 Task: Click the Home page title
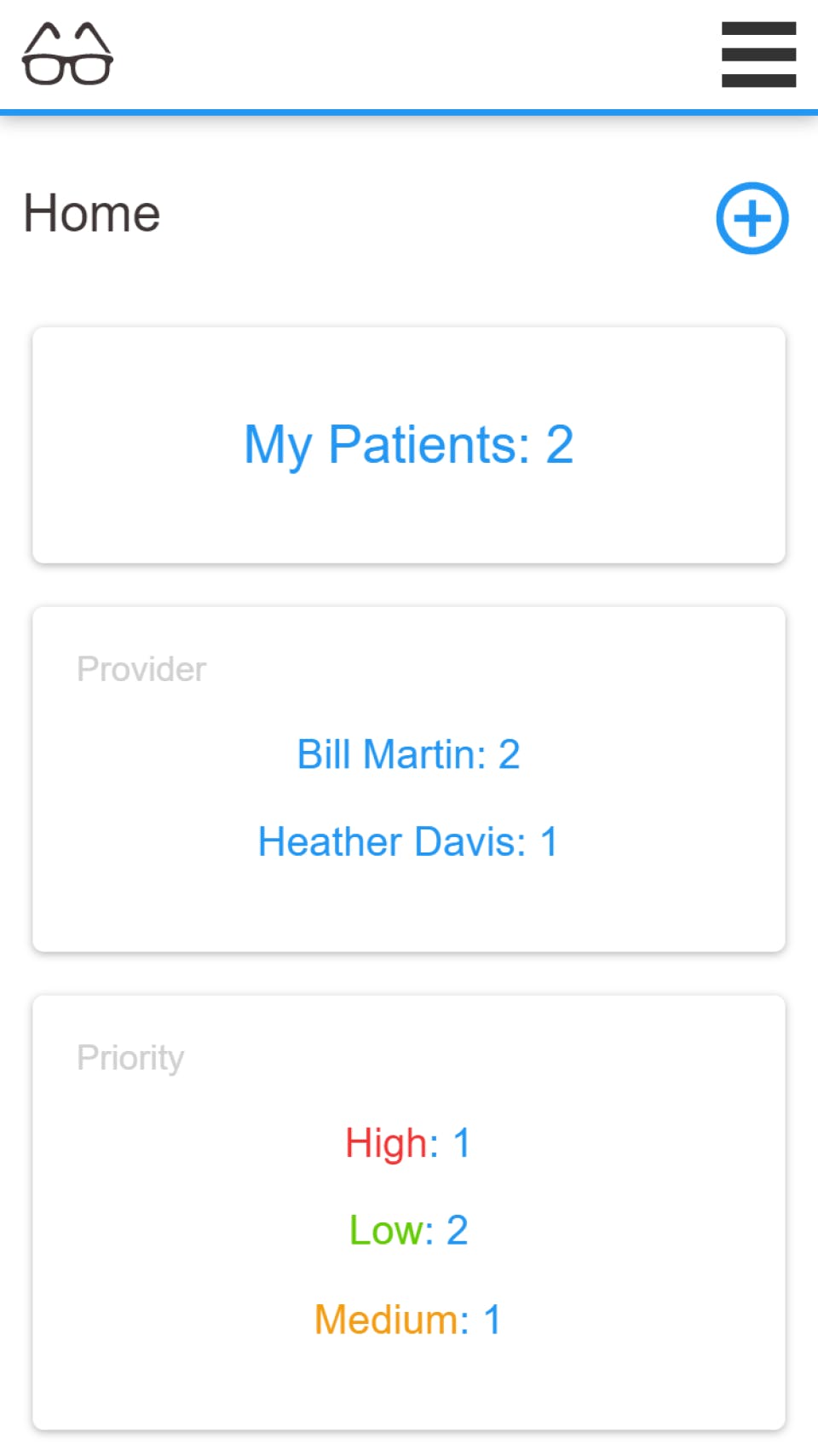click(90, 213)
